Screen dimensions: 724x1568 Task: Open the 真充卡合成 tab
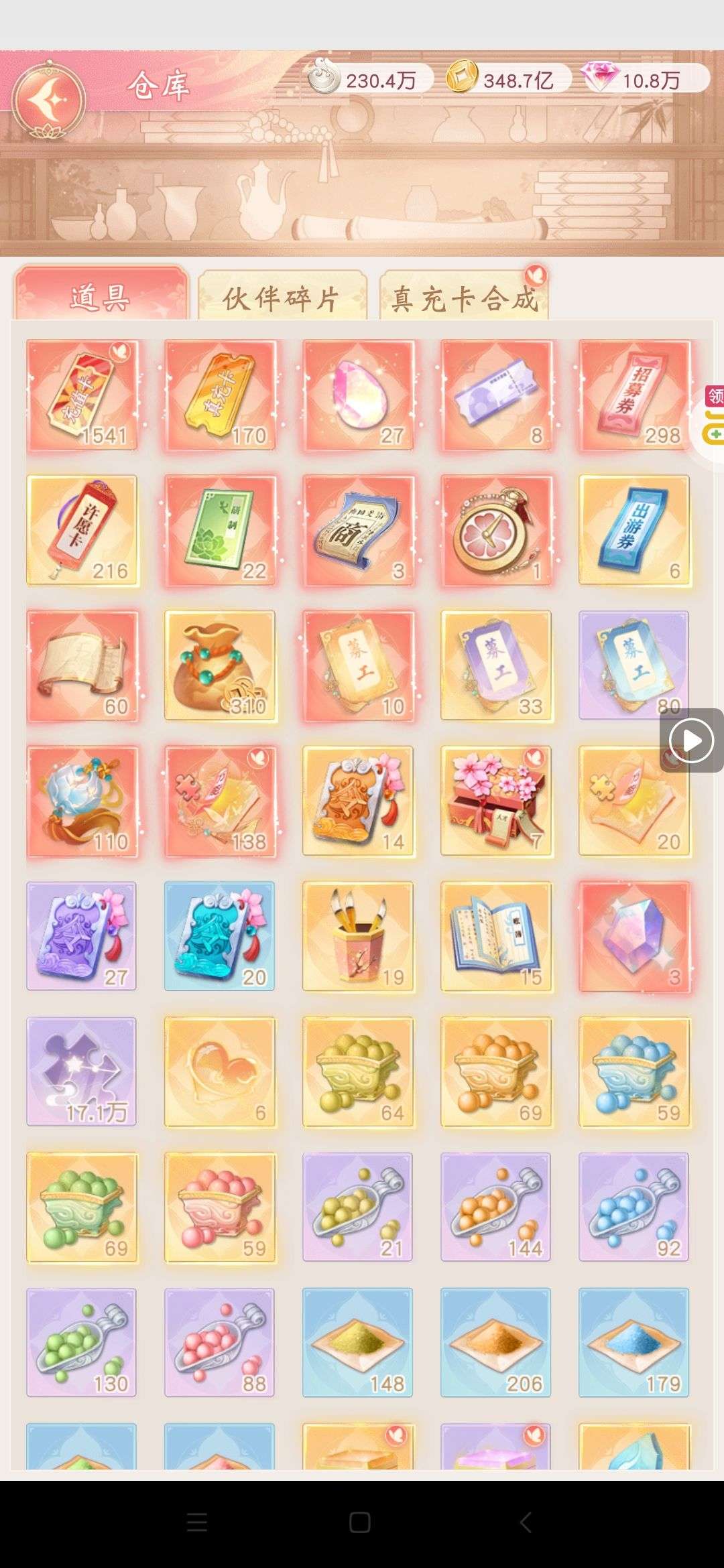tap(464, 298)
